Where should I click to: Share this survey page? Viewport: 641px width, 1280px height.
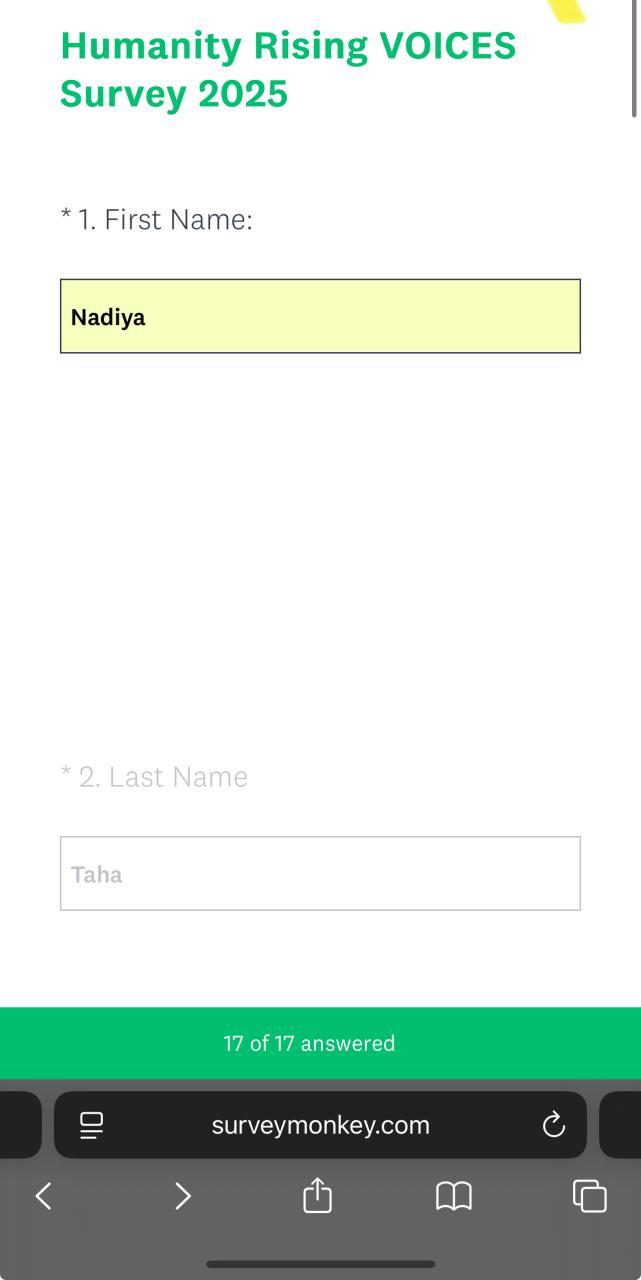tap(317, 1195)
